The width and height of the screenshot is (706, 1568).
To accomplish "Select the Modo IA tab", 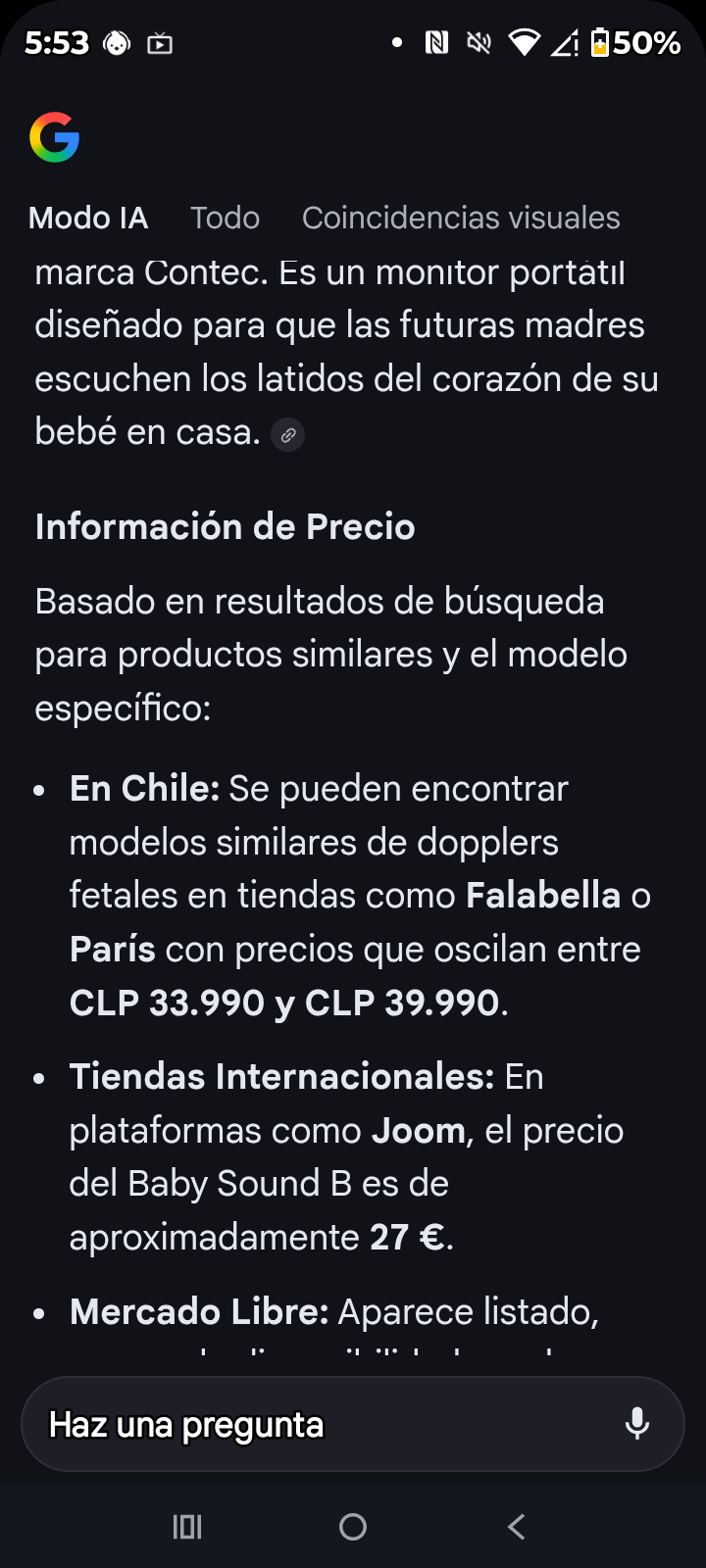I will coord(87,218).
